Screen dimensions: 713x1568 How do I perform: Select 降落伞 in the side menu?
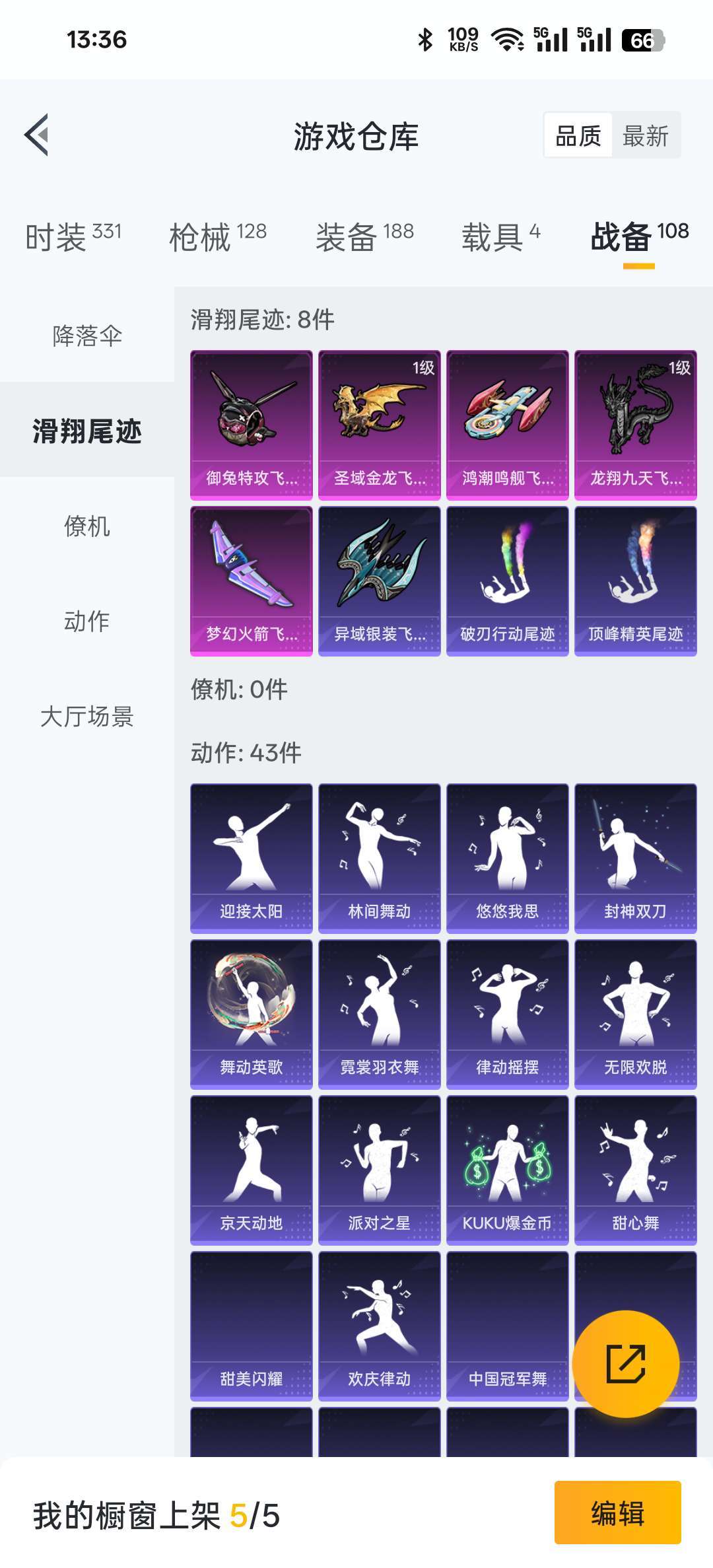pos(87,336)
